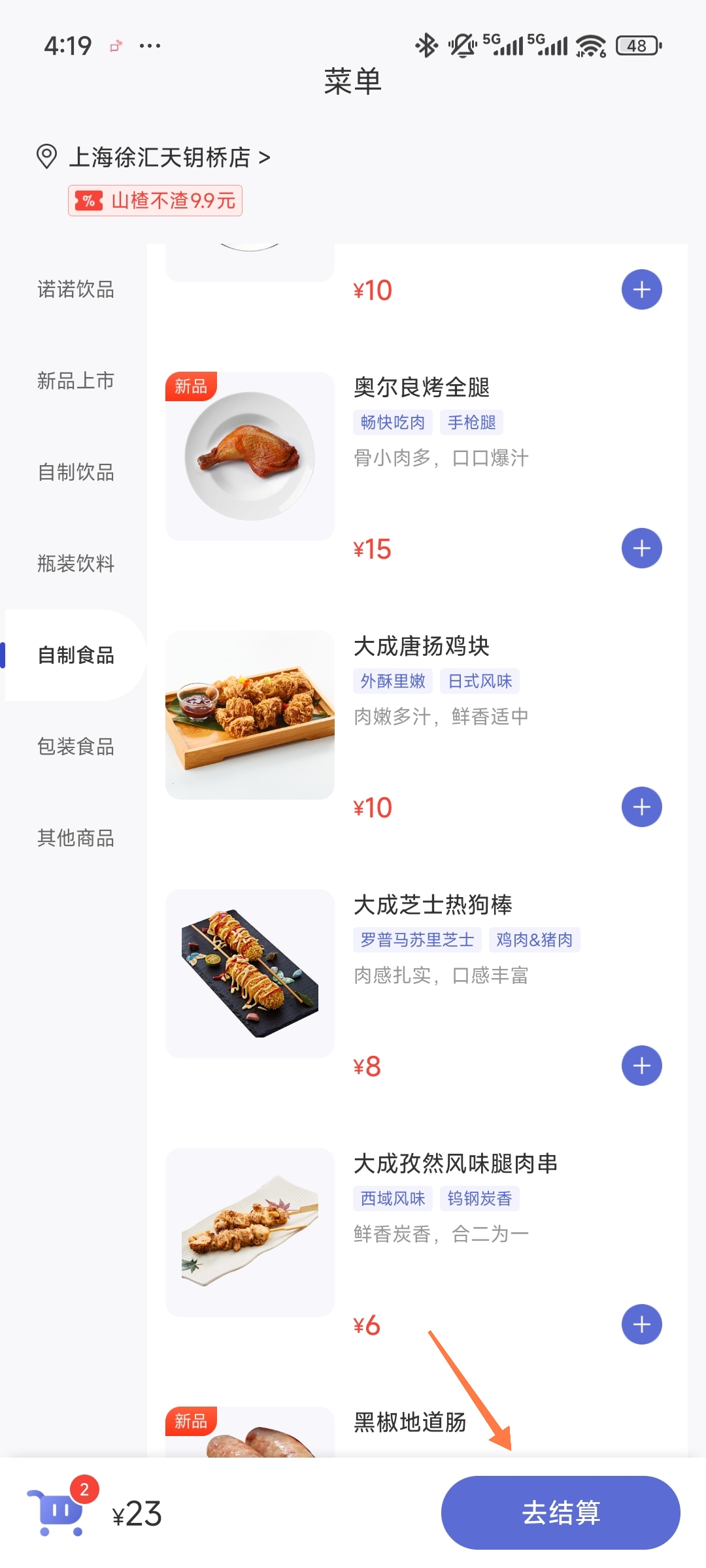Add 大成孜然风味腿肉串 to cart
Screen dimensions: 706x1568
point(641,1324)
